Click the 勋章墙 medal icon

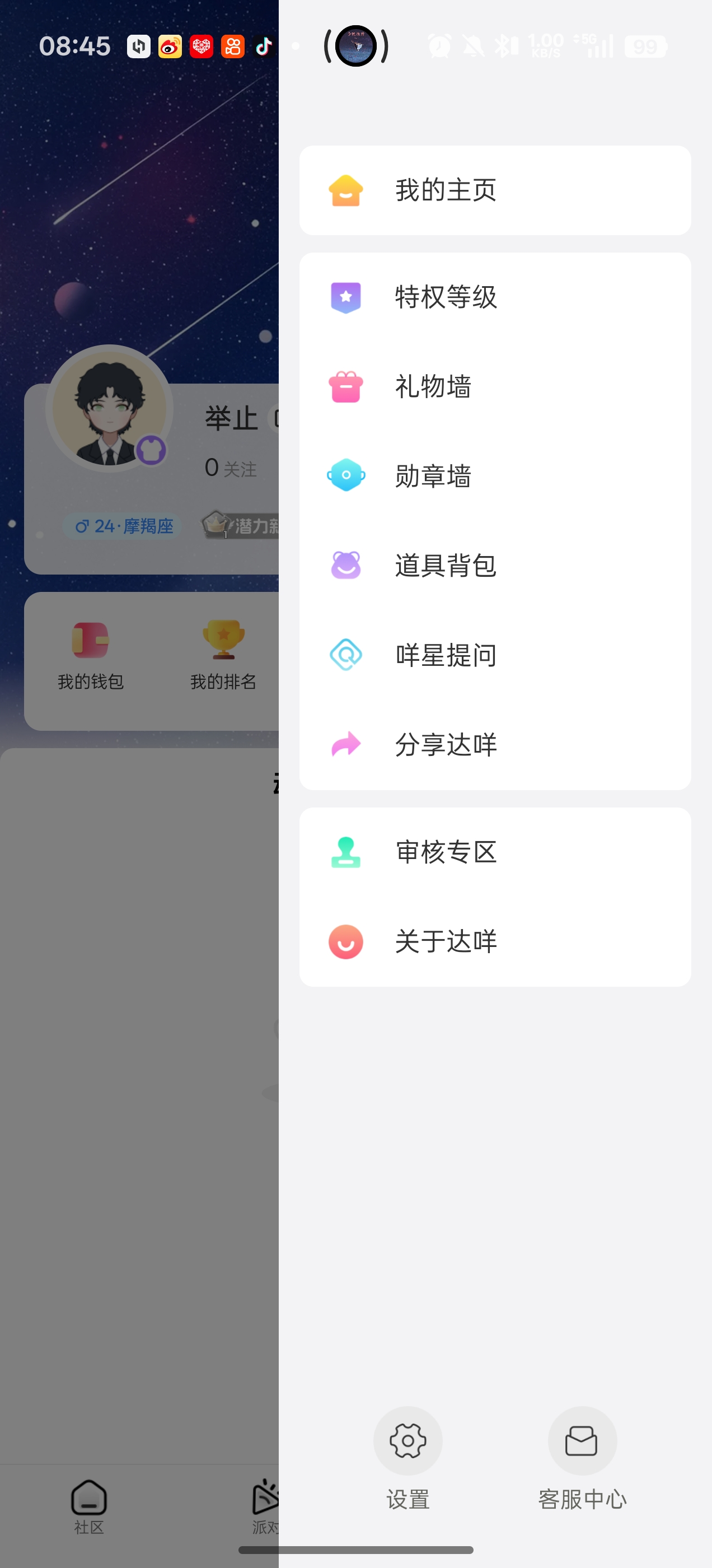coord(346,475)
